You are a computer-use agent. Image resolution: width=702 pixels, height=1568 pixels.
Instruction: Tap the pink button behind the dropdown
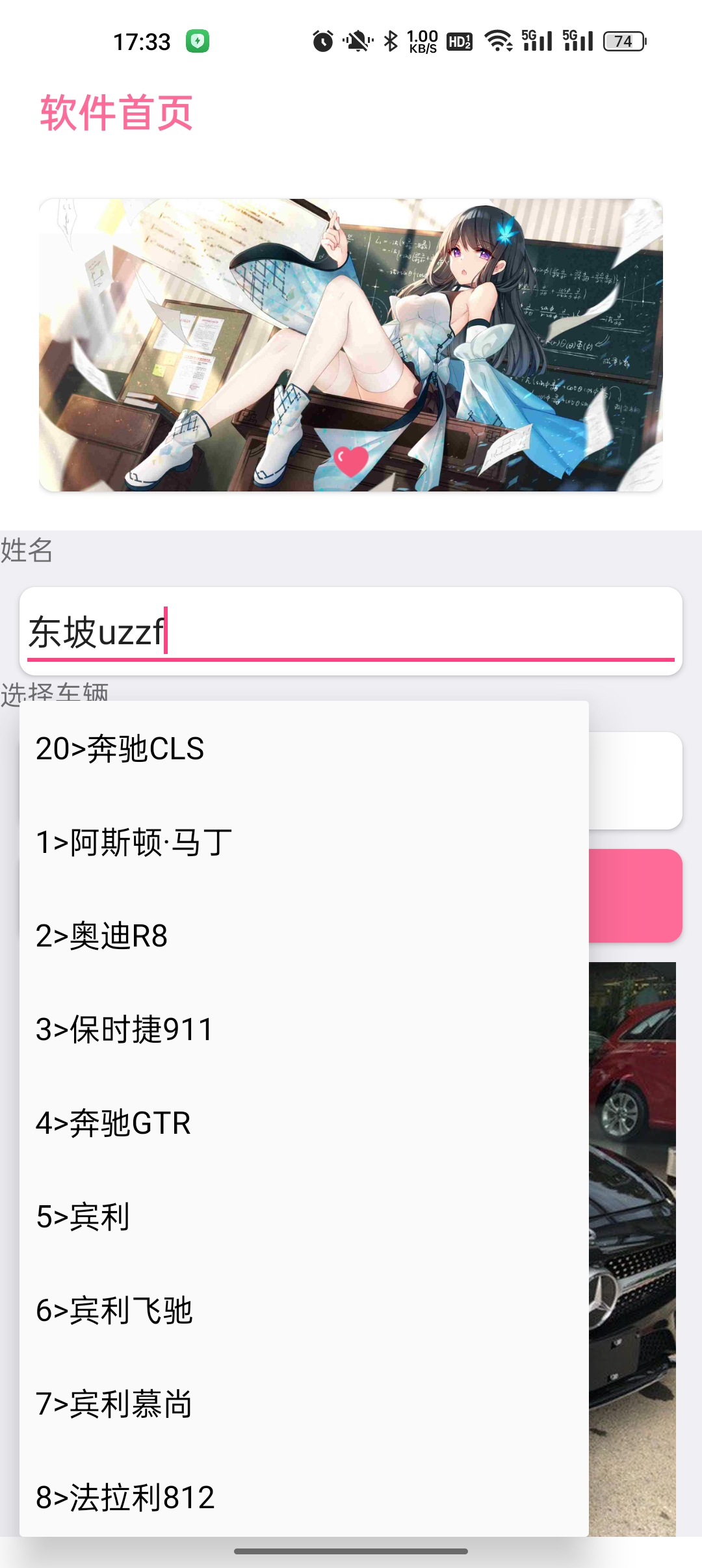click(x=636, y=896)
